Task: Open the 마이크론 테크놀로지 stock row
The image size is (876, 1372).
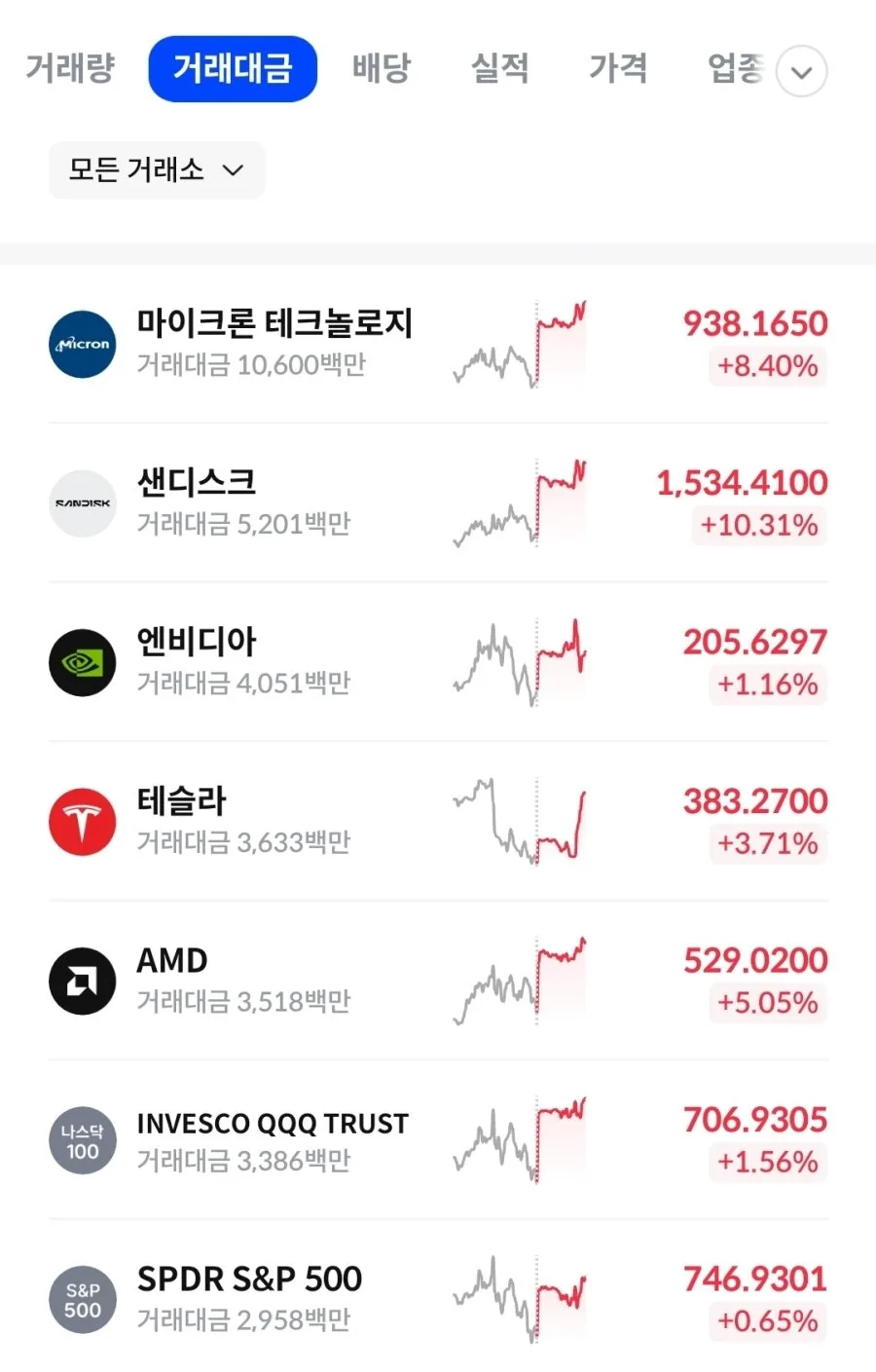Action: 438,344
